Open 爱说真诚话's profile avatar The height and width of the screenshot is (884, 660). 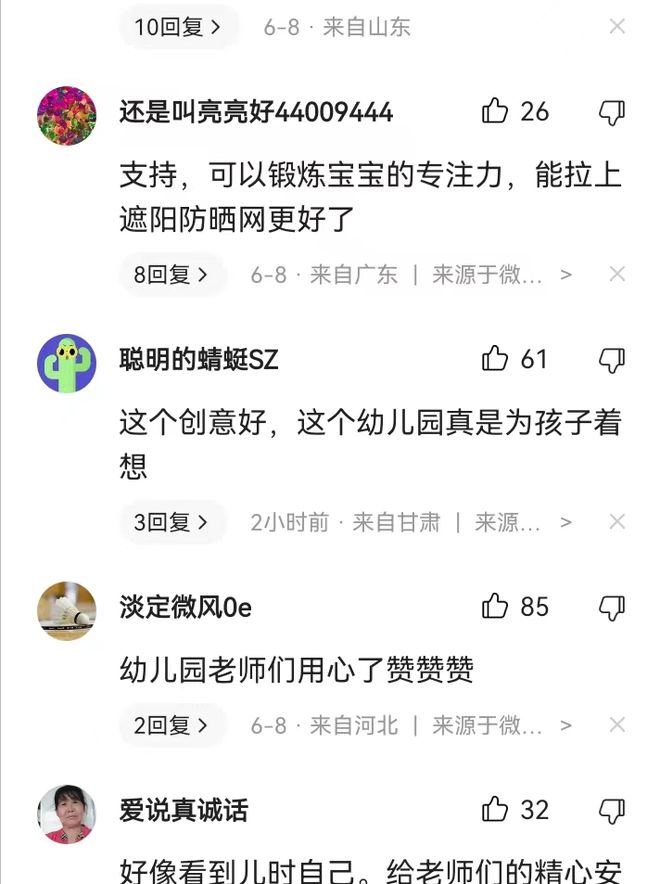(x=67, y=814)
